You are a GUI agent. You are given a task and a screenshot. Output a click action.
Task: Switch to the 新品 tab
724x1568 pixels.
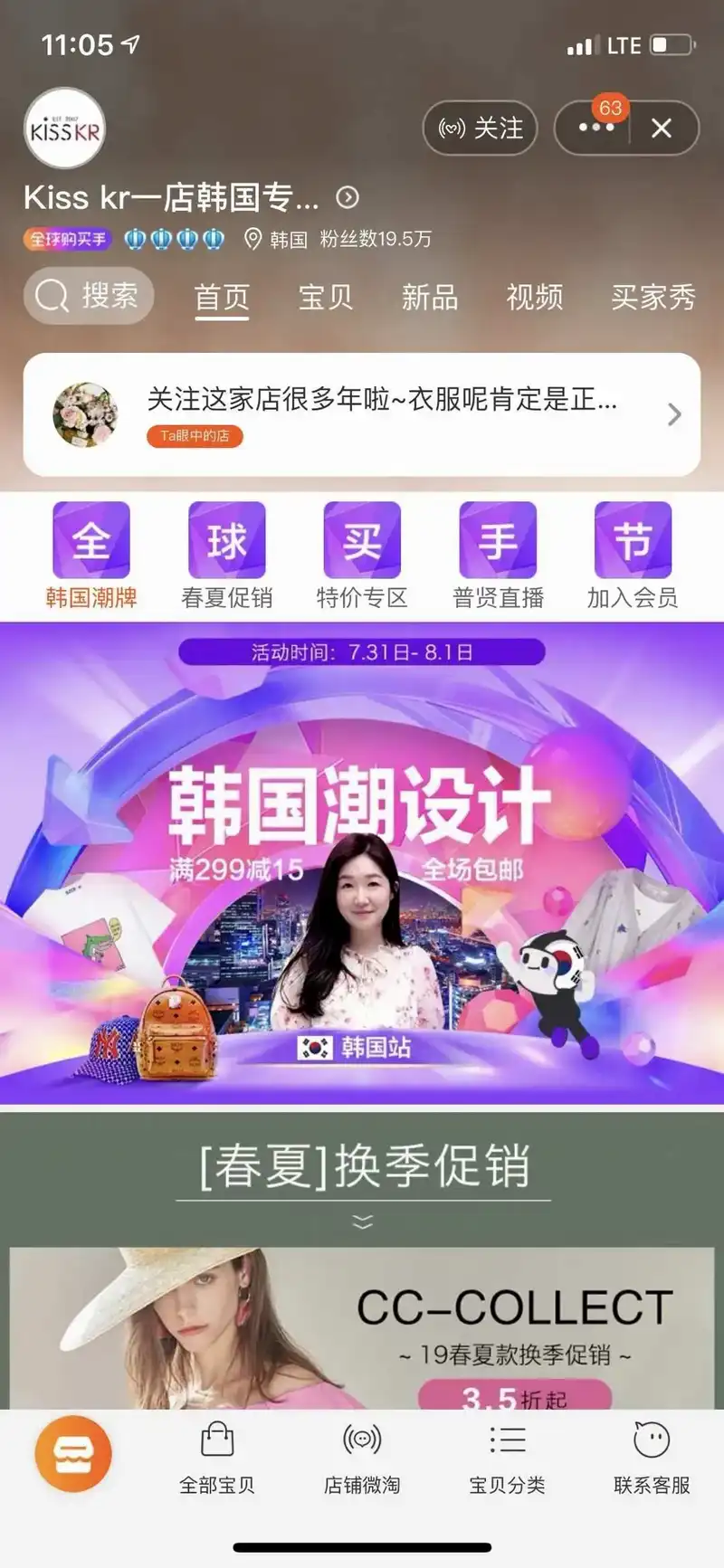pos(429,297)
